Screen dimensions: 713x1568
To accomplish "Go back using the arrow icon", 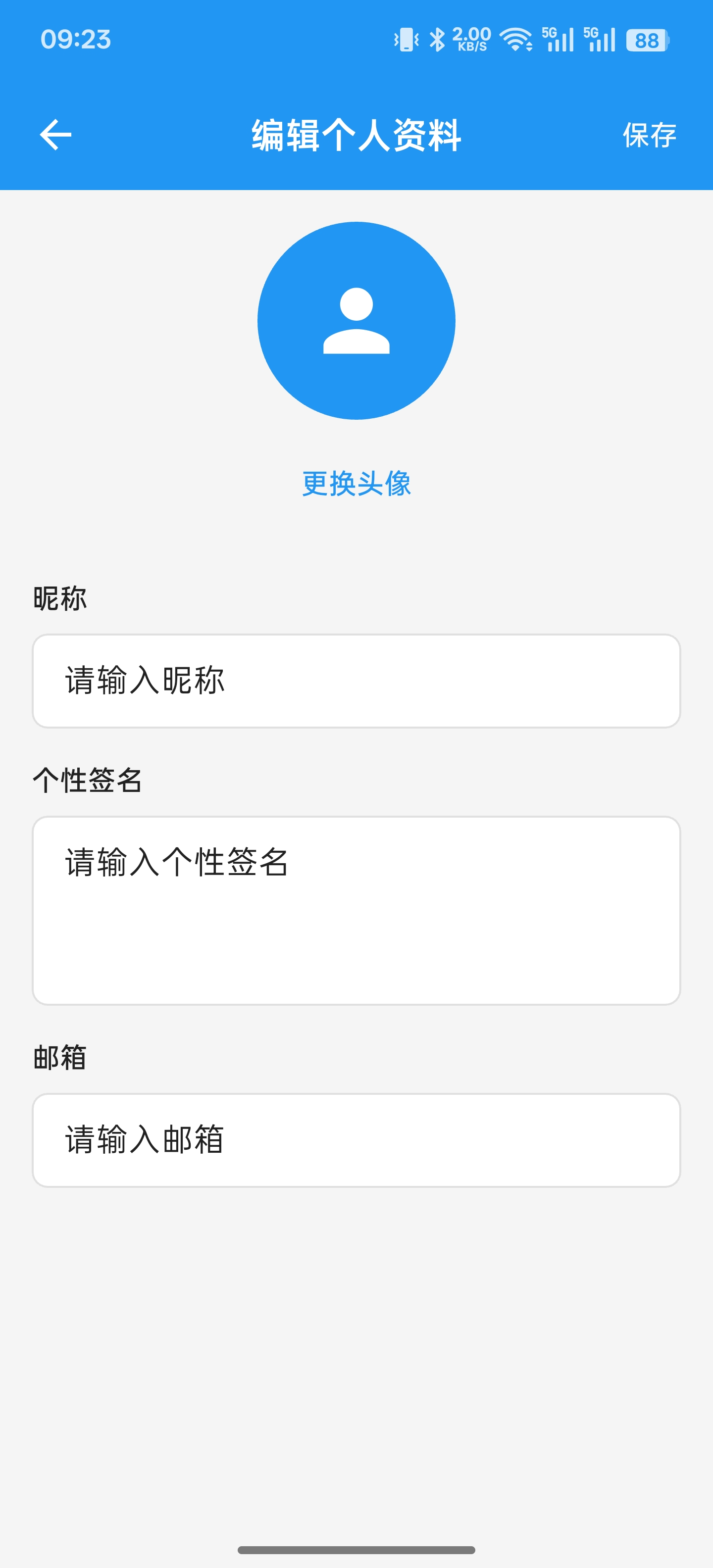I will click(55, 135).
